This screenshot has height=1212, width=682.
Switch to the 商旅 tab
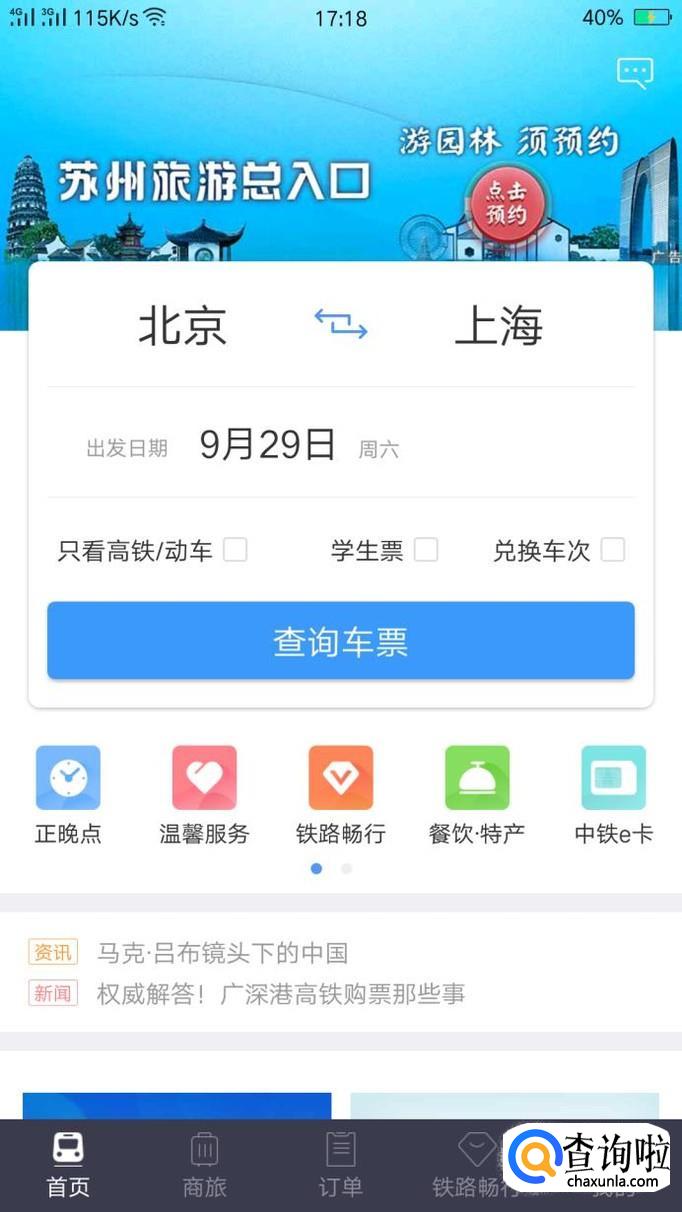click(x=204, y=1166)
